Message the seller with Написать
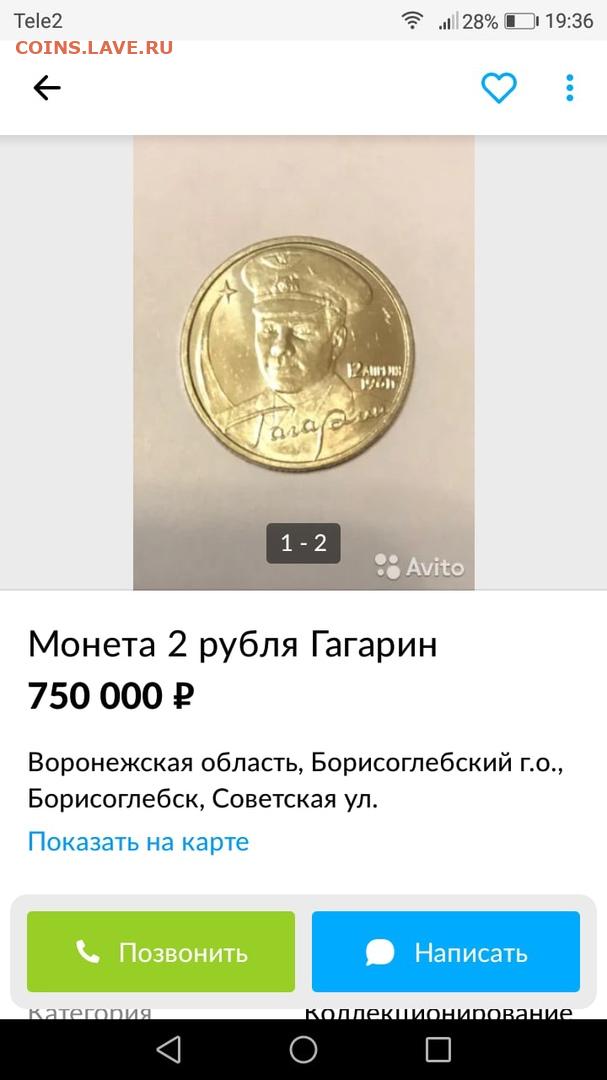This screenshot has height=1080, width=607. click(446, 952)
